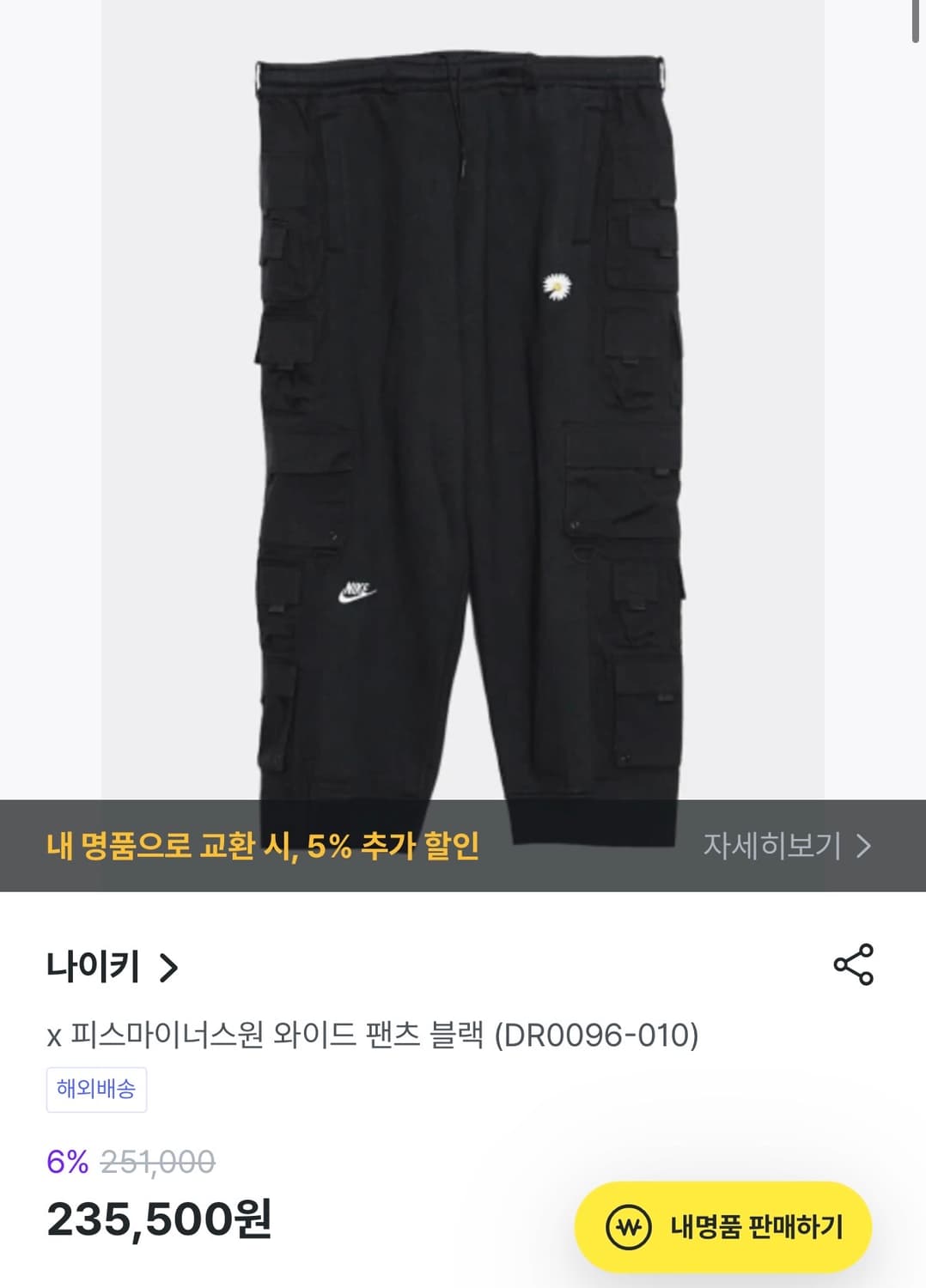Screen dimensions: 926x1288
Task: Click the Nike swoosh logo on the pants
Action: click(x=356, y=592)
